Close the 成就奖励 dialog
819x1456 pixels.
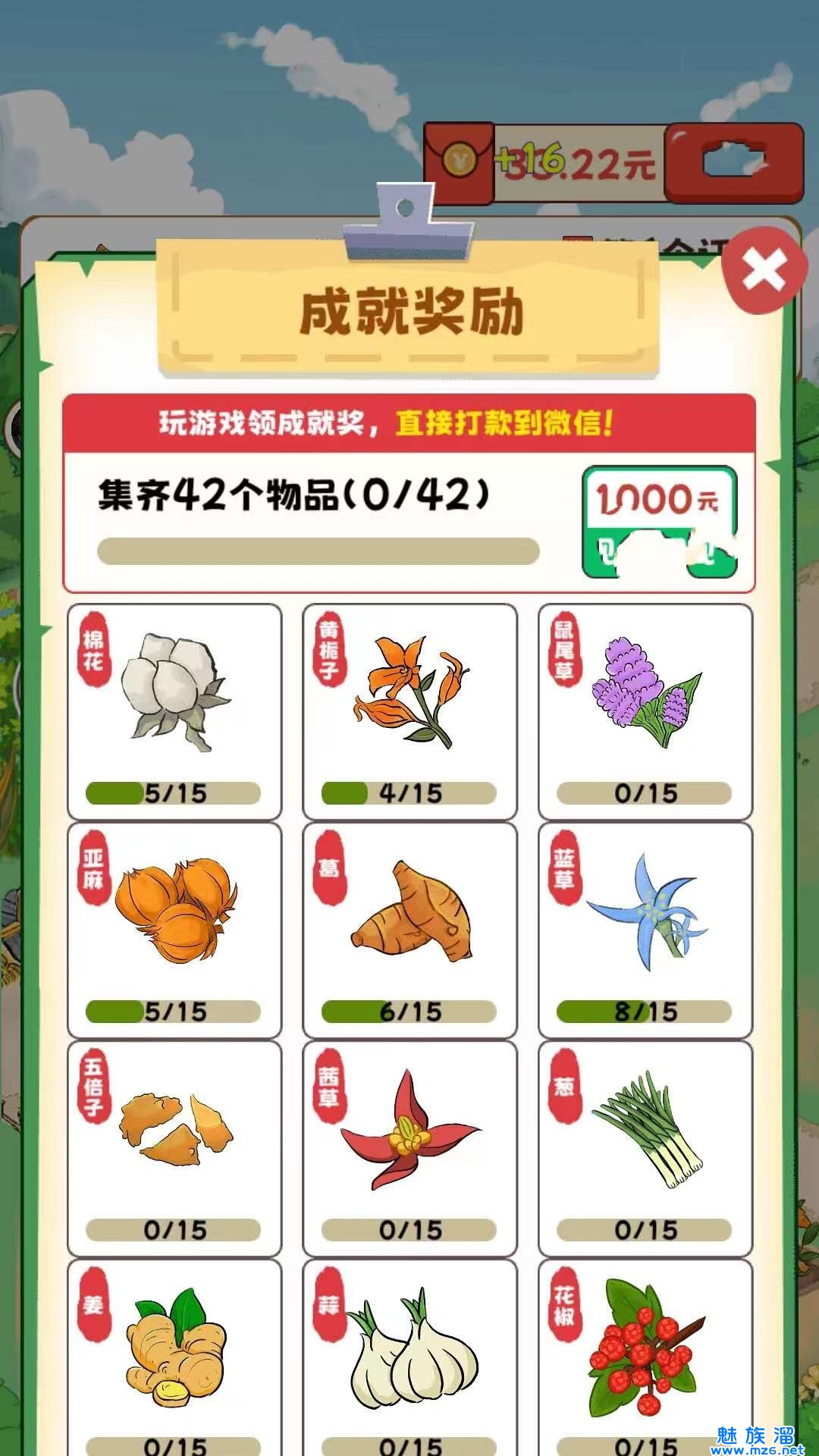[764, 271]
